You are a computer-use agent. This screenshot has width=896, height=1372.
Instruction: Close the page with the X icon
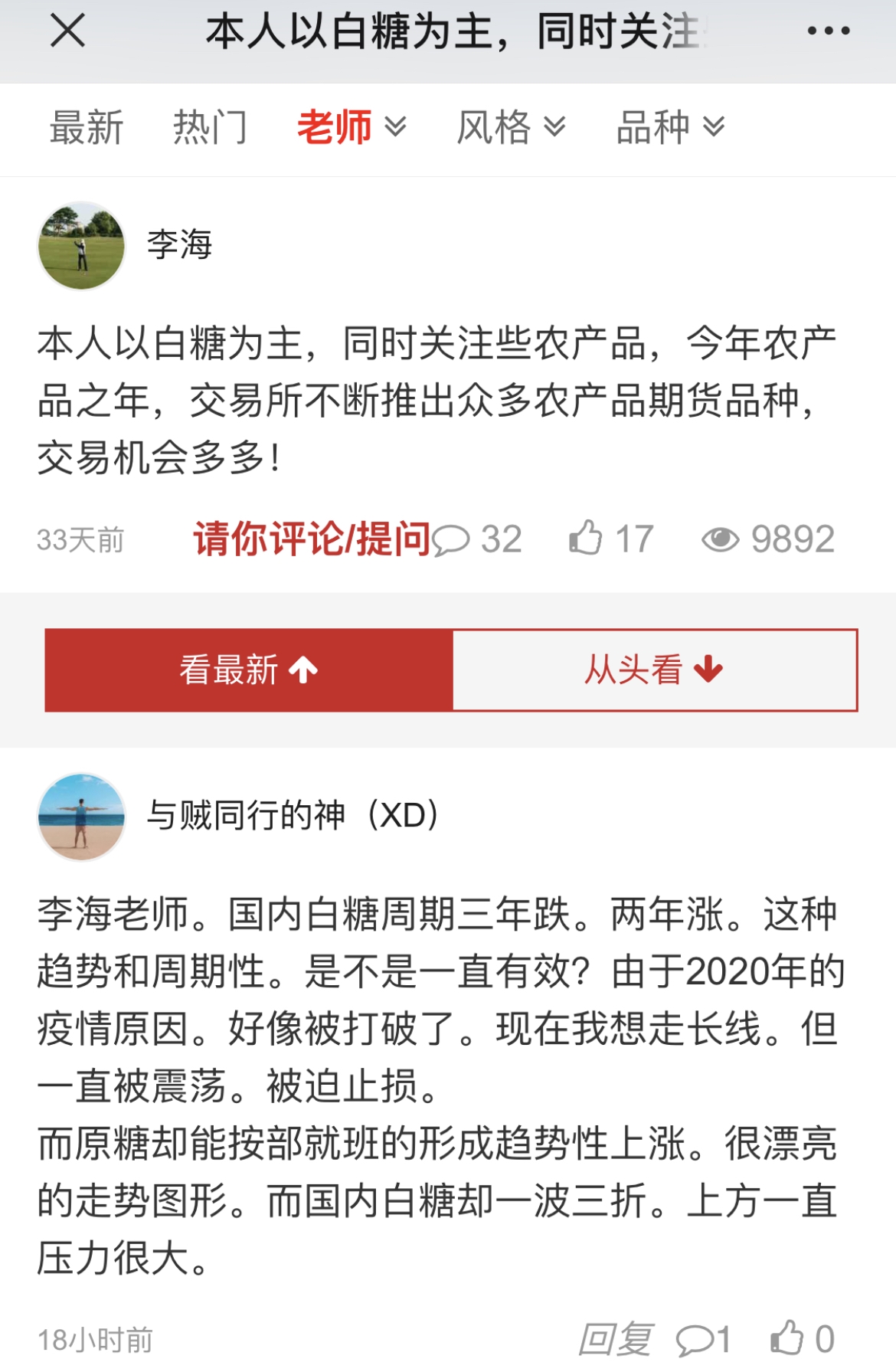point(67,31)
